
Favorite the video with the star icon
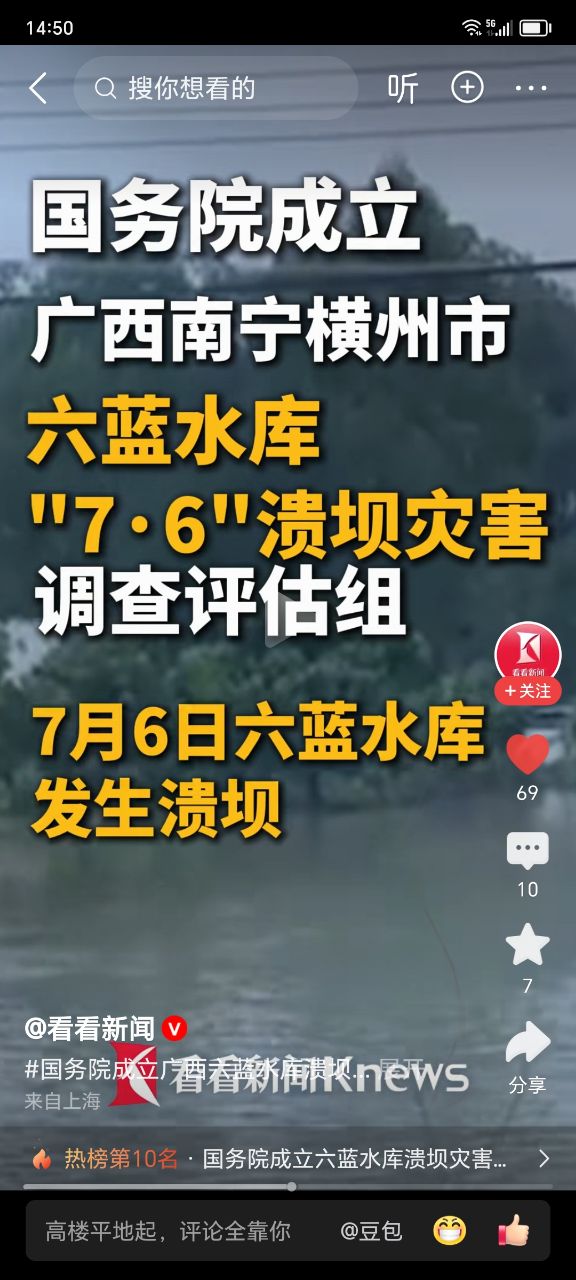[527, 945]
